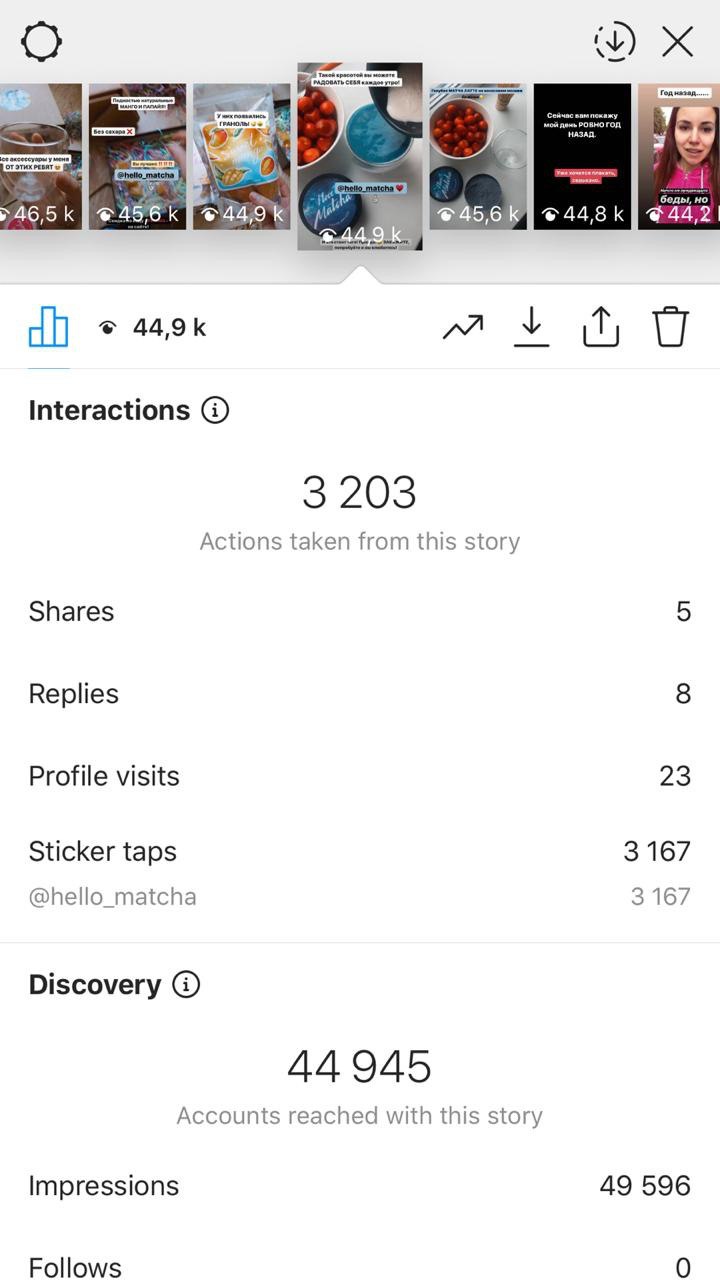This screenshot has height=1280, width=720.
Task: Tap the circular save-all download icon
Action: (x=615, y=42)
